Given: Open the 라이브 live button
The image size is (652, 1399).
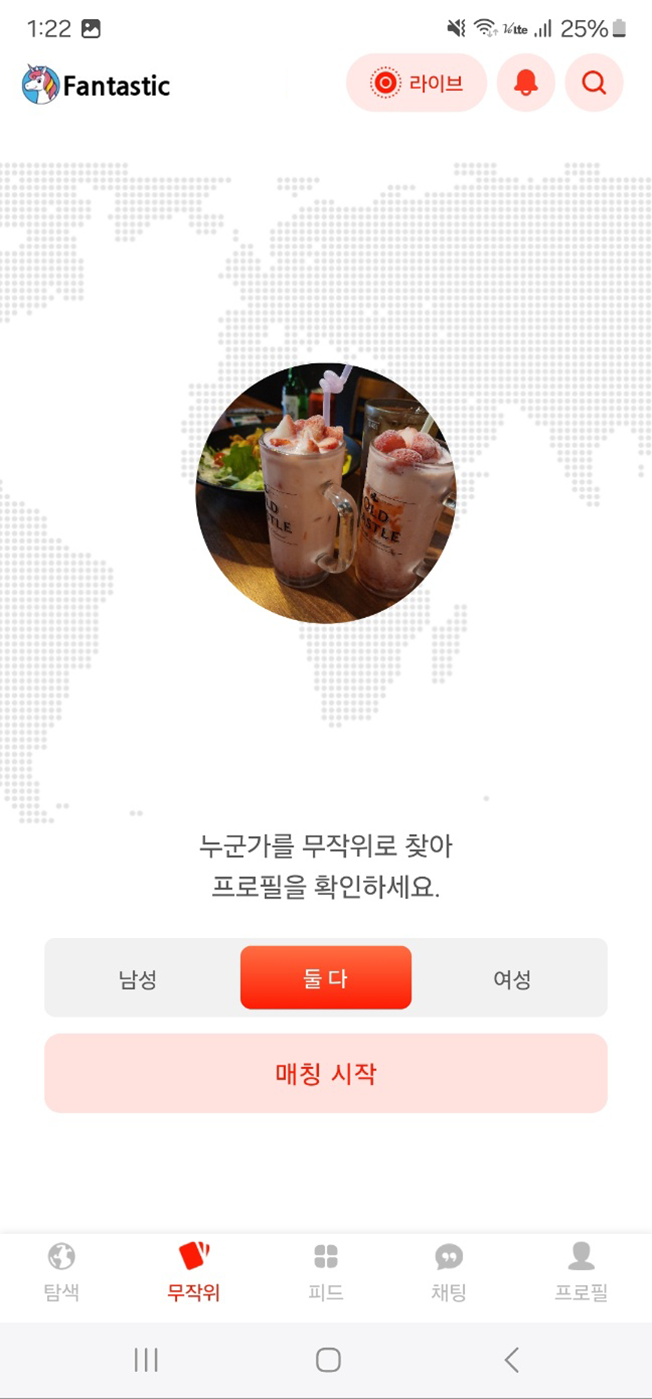Looking at the screenshot, I should click(x=416, y=83).
